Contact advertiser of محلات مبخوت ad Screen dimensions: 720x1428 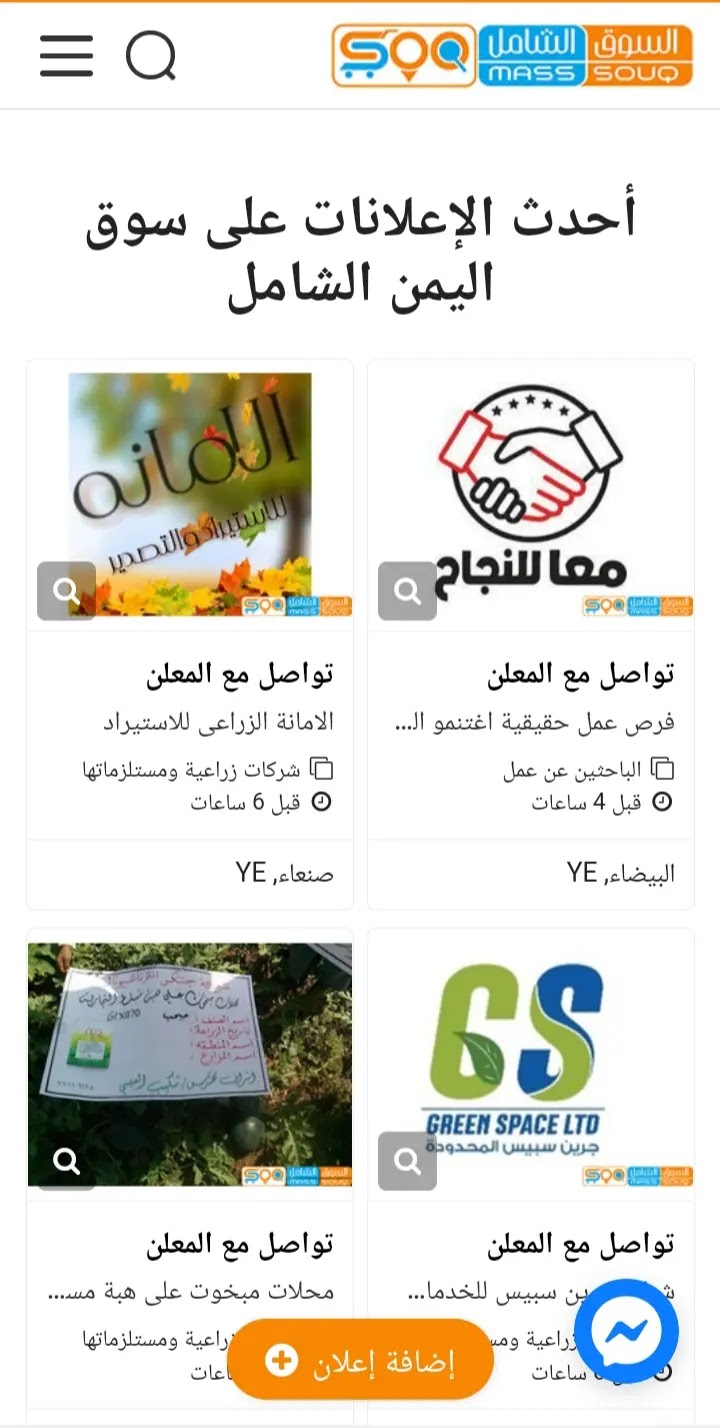239,1245
